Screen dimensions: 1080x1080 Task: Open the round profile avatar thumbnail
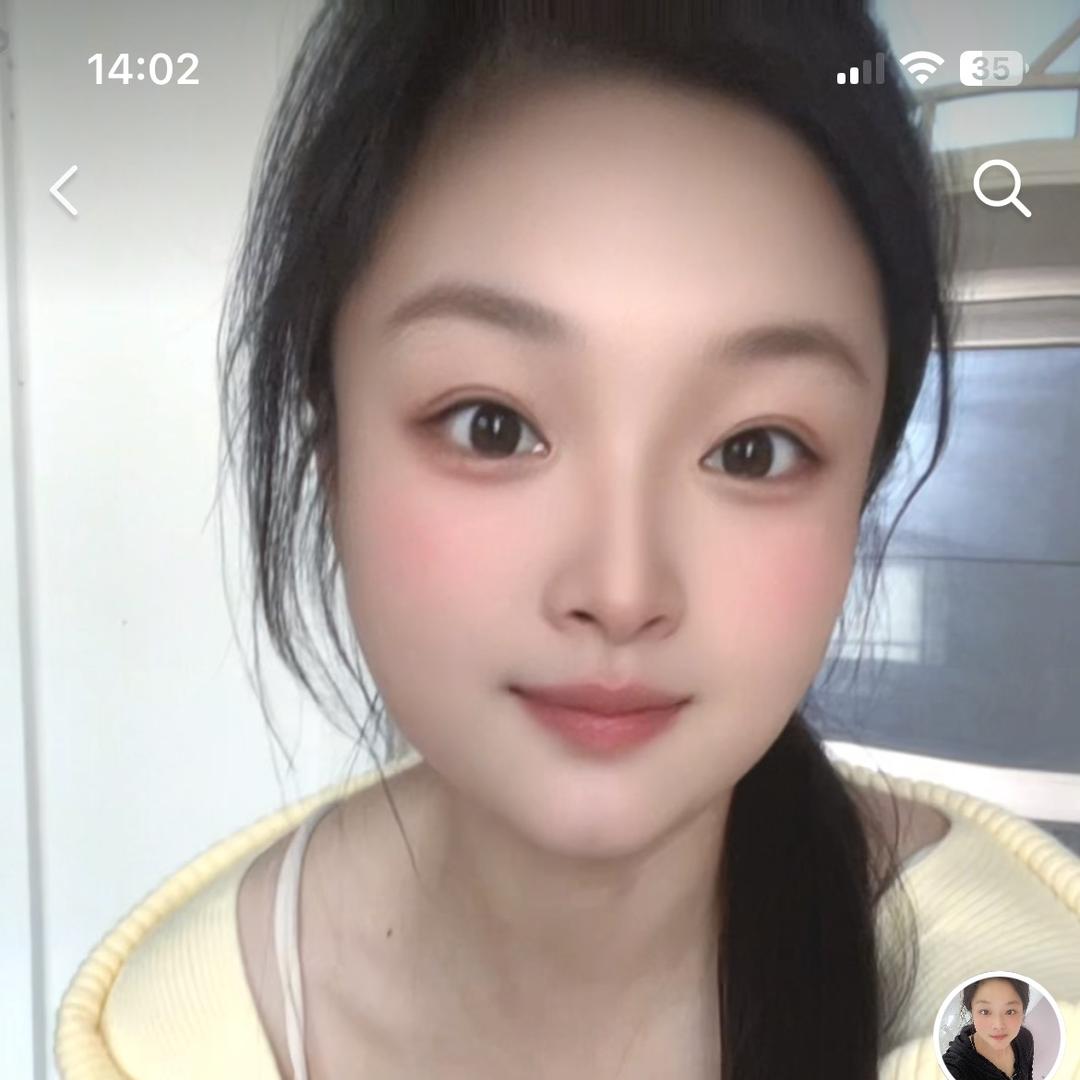pyautogui.click(x=999, y=1030)
